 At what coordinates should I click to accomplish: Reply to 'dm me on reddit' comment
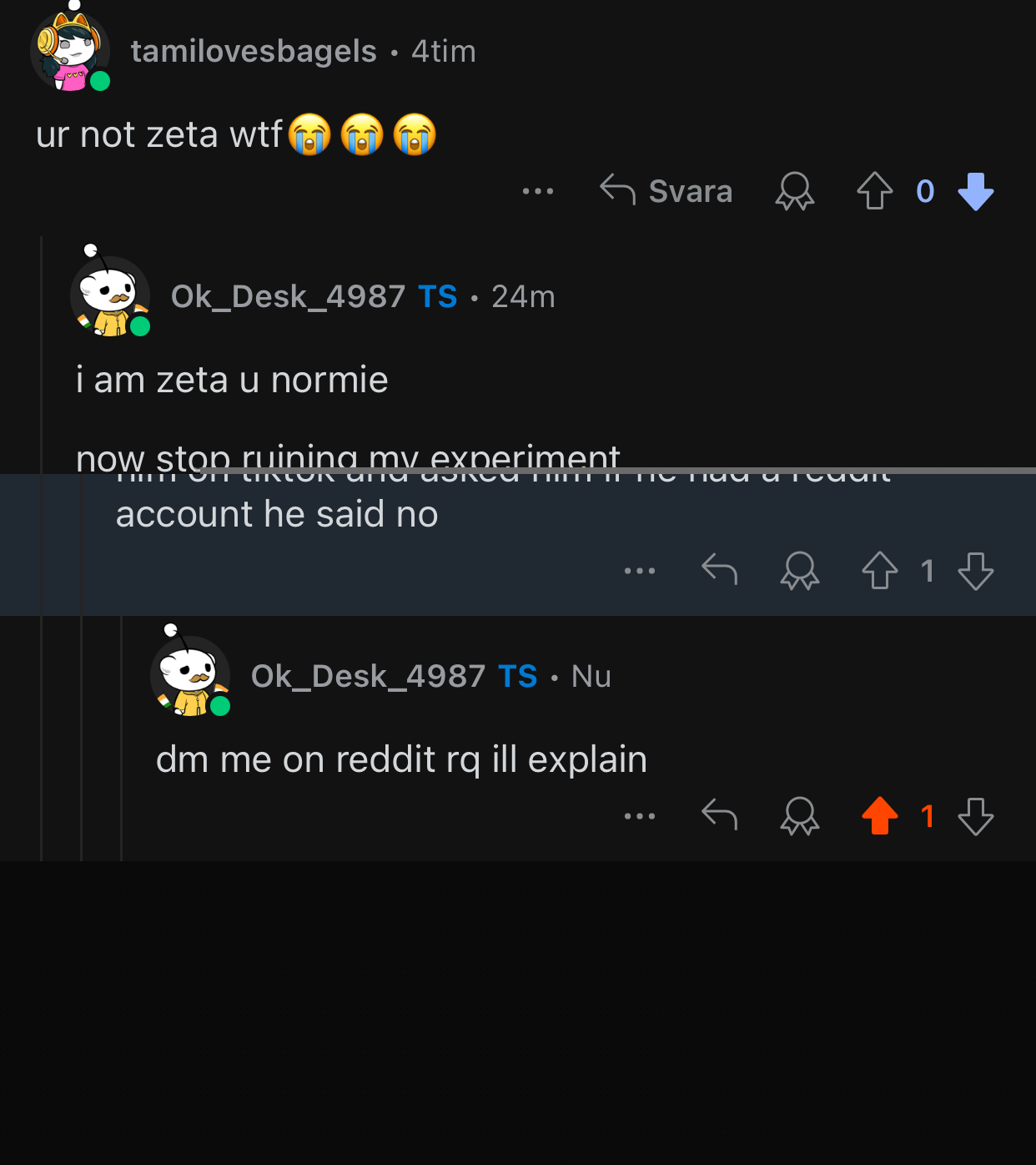[x=719, y=815]
